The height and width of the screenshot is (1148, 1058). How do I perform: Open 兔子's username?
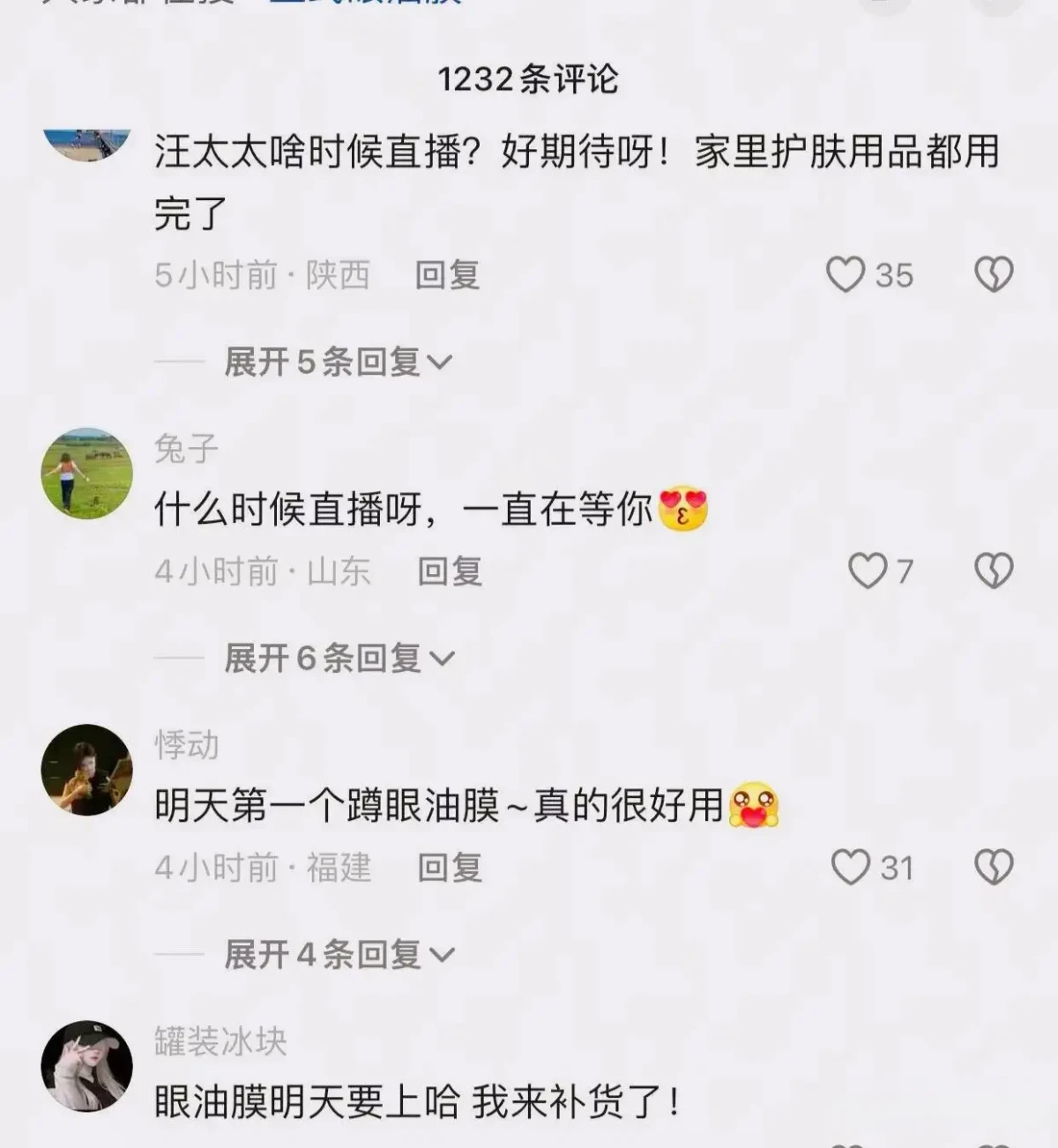coord(186,449)
